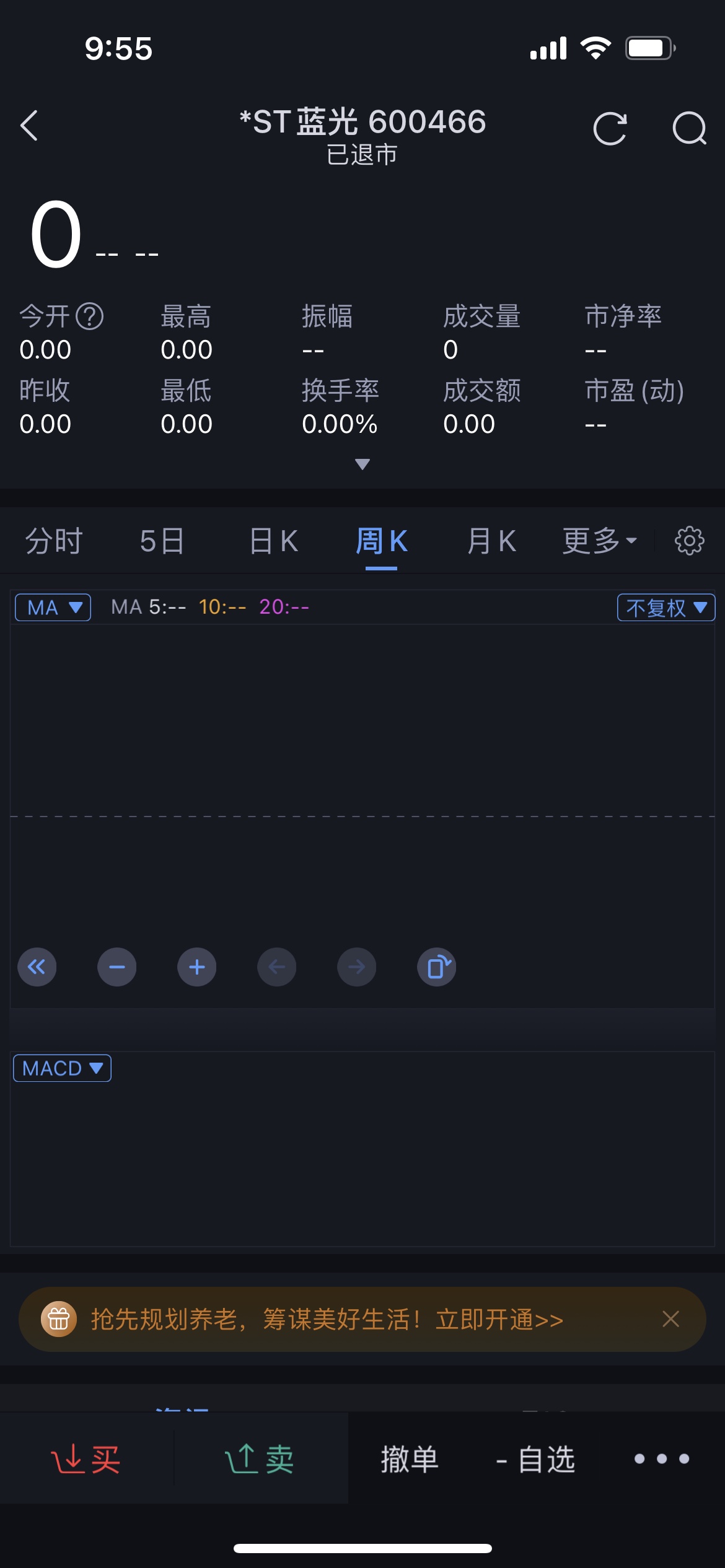Zoom in the K-line chart
The image size is (725, 1568).
tap(197, 967)
